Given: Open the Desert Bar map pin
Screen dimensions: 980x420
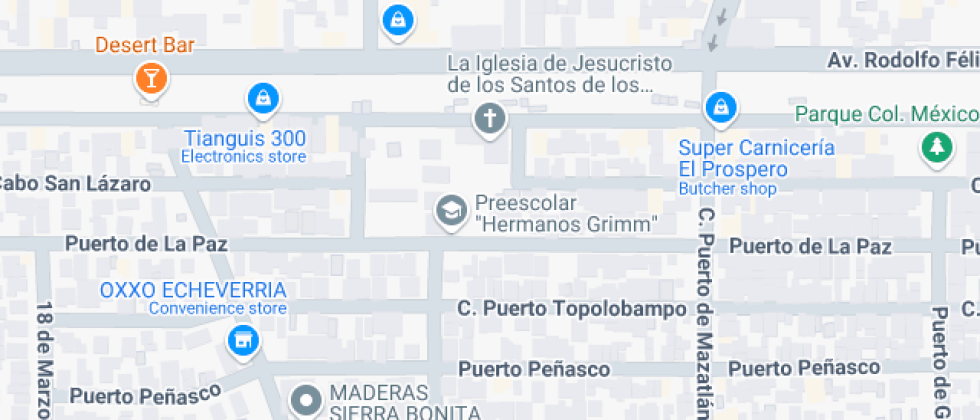Looking at the screenshot, I should point(151,78).
